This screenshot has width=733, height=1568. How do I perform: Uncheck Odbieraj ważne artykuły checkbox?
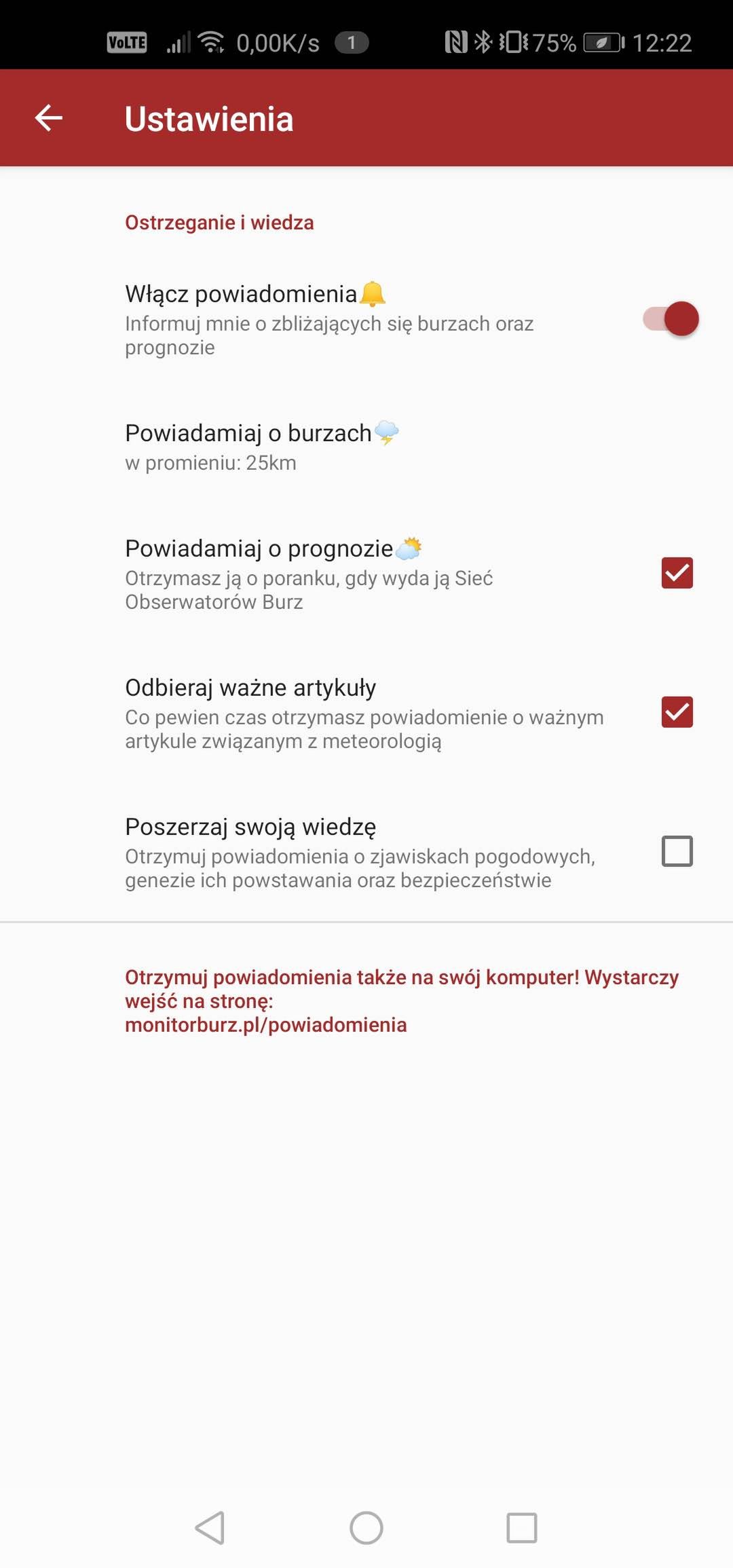[677, 712]
